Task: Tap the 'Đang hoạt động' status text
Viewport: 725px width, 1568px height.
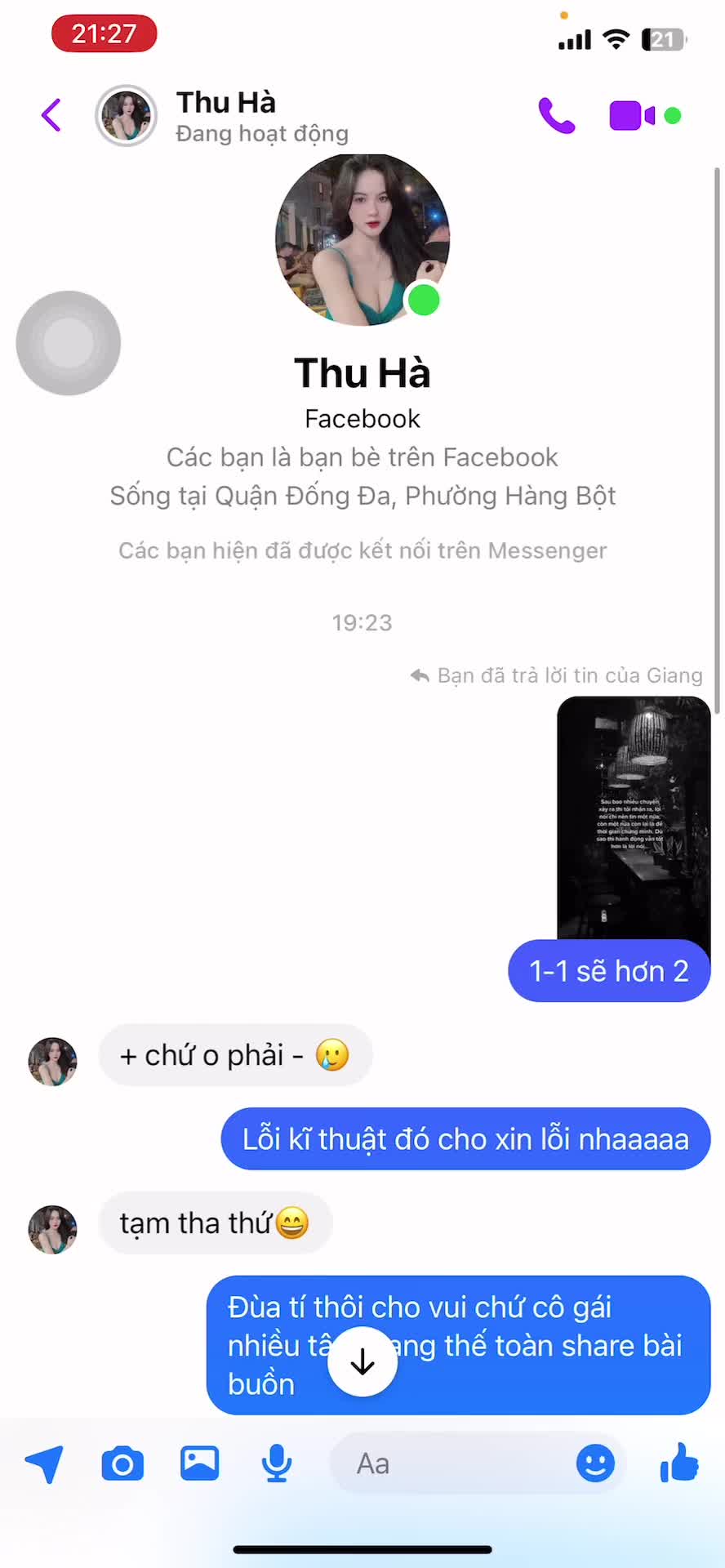Action: [x=261, y=133]
